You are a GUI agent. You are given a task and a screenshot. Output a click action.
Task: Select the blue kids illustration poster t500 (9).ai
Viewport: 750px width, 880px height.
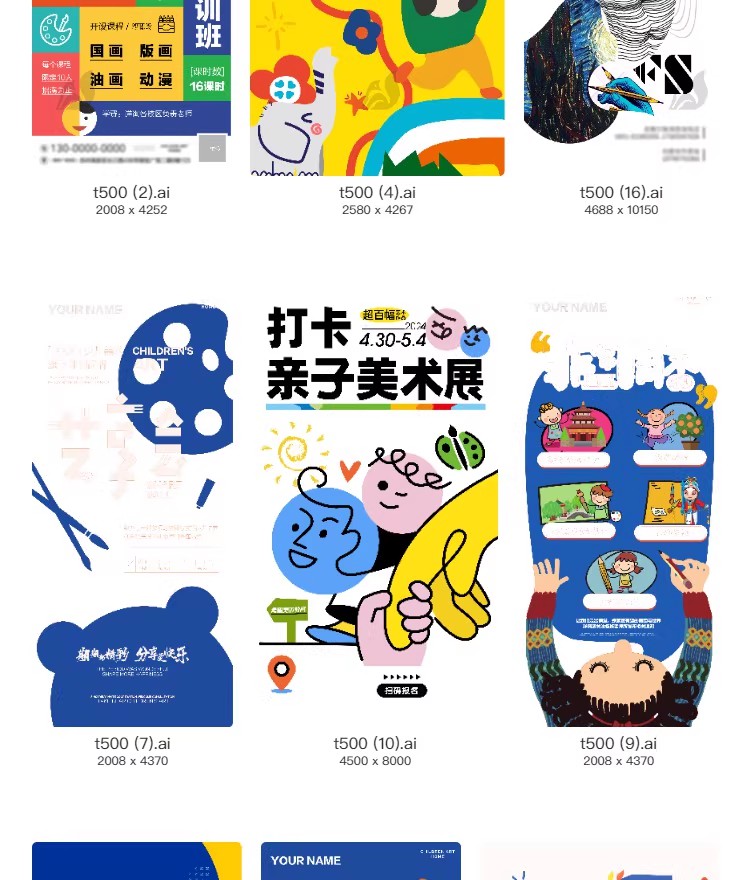pos(618,510)
